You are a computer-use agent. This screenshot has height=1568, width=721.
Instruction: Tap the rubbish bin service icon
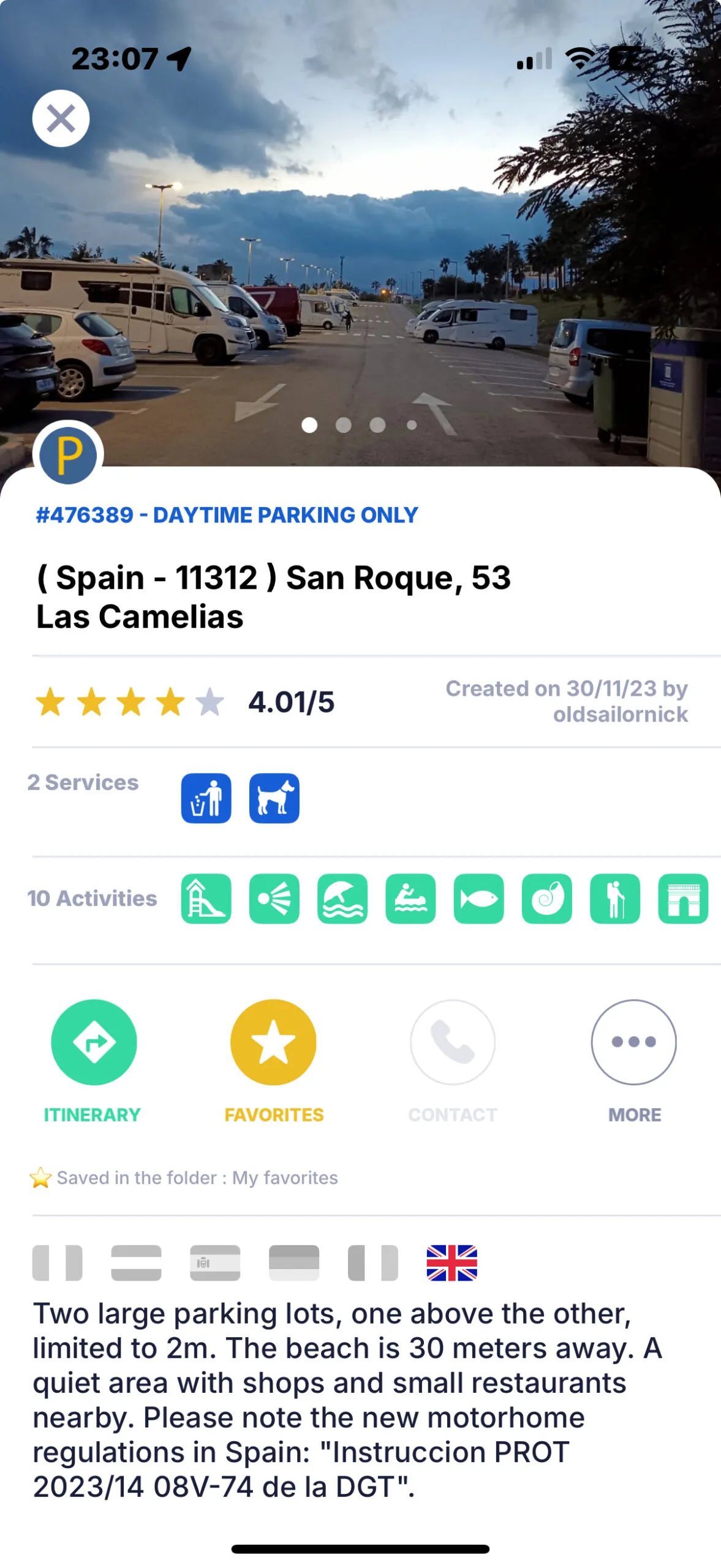tap(206, 798)
